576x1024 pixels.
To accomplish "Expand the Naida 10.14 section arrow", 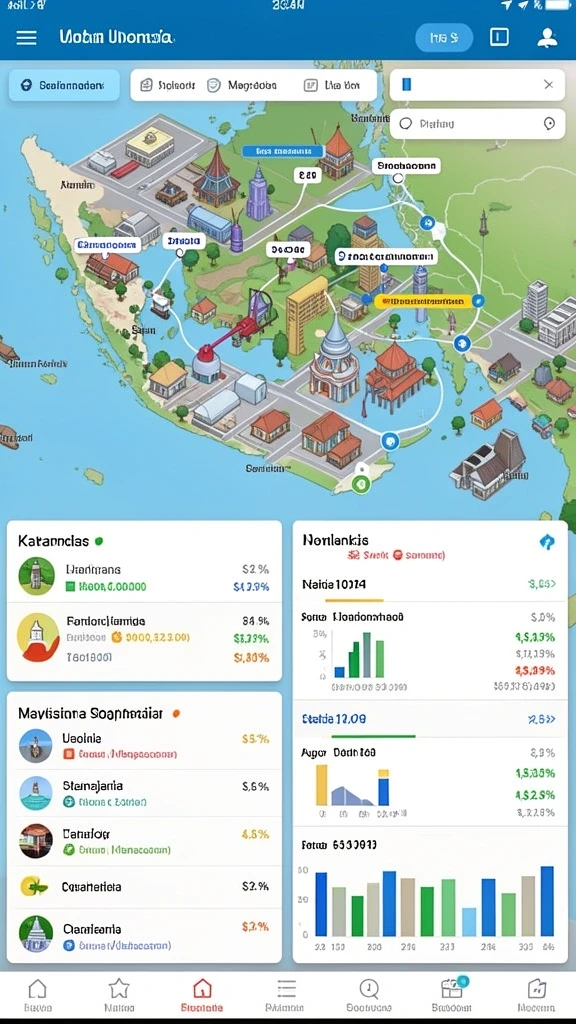I will click(542, 584).
